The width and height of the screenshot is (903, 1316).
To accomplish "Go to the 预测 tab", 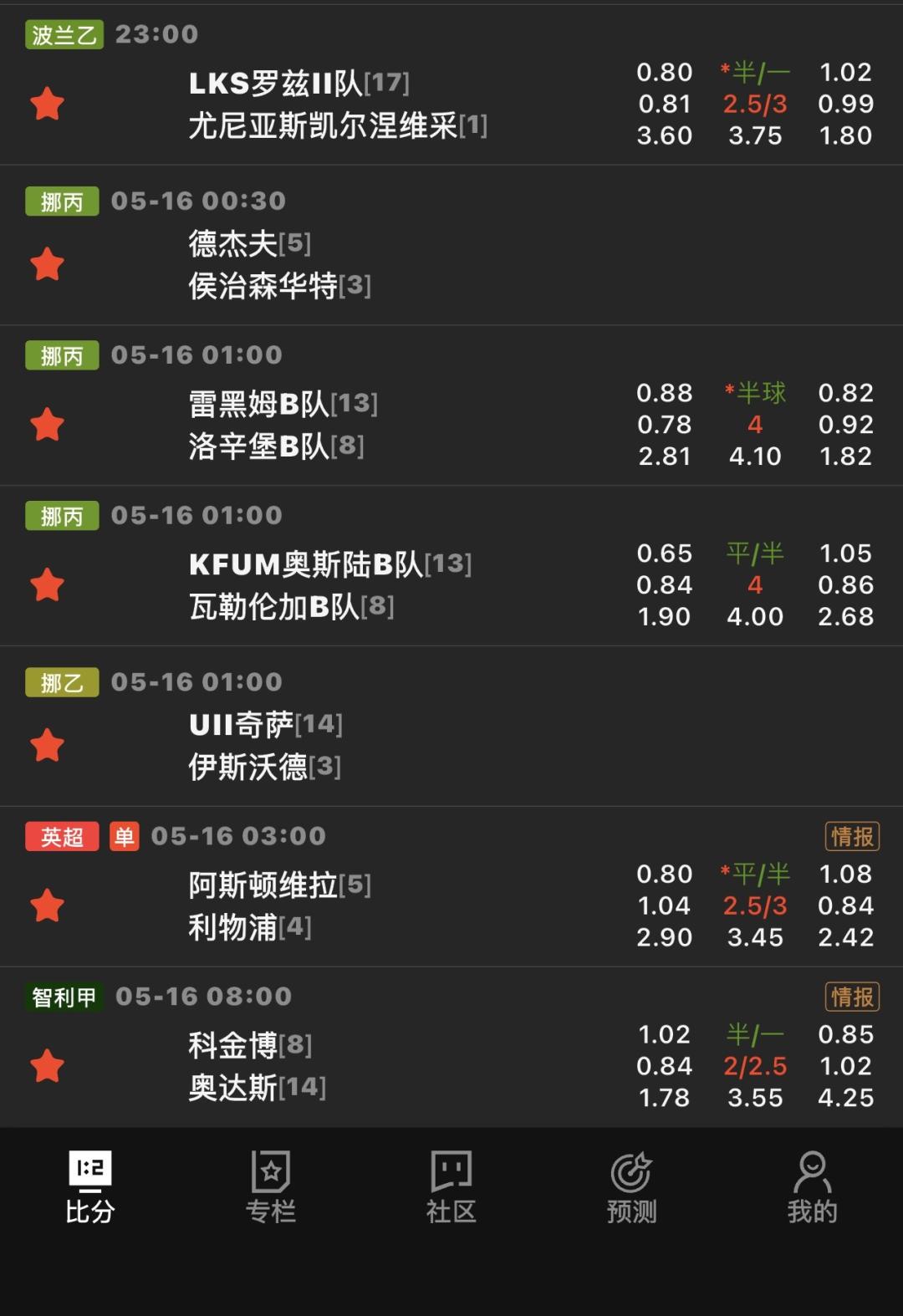I will [x=631, y=1187].
